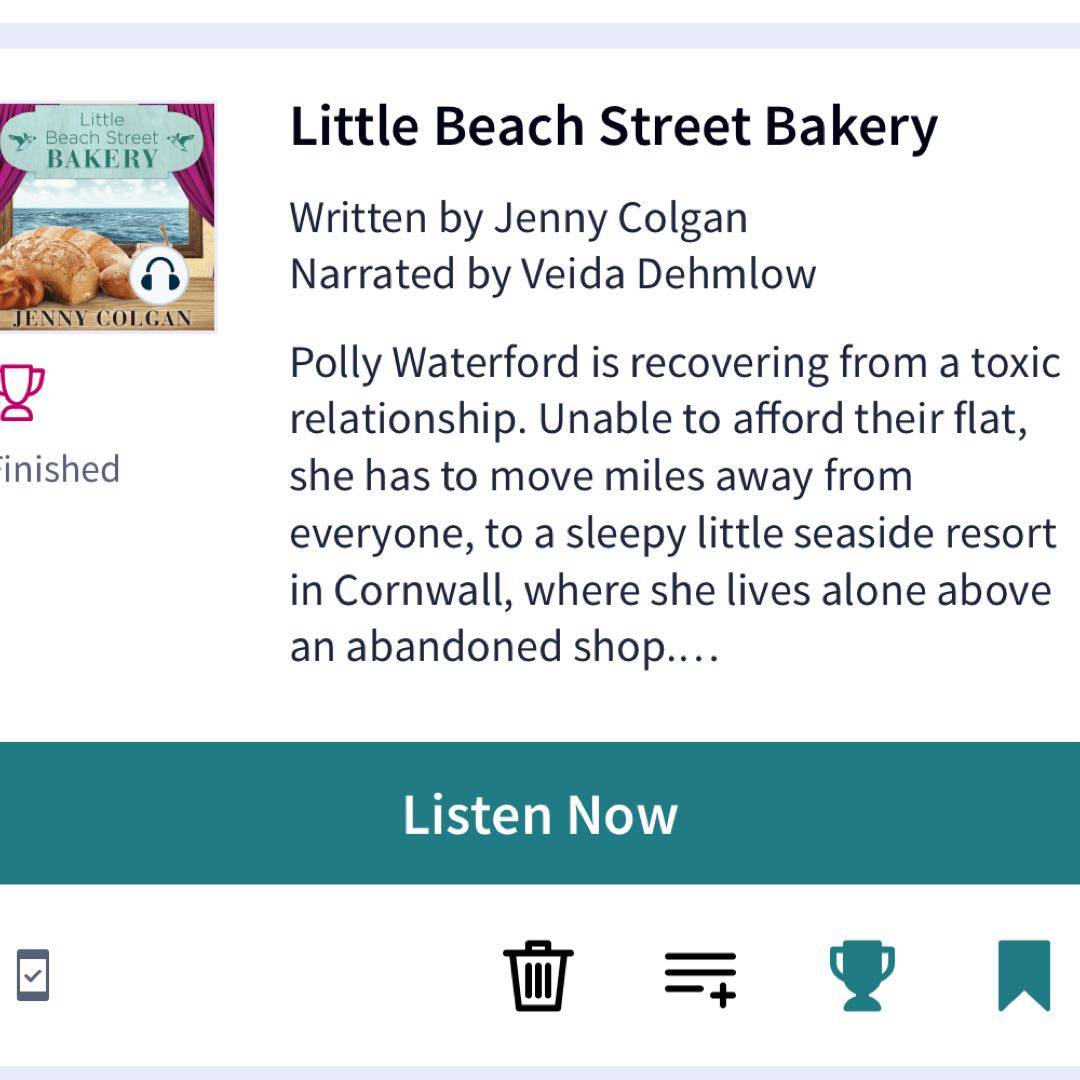
Task: Toggle the bookmark icon
Action: pos(1024,976)
